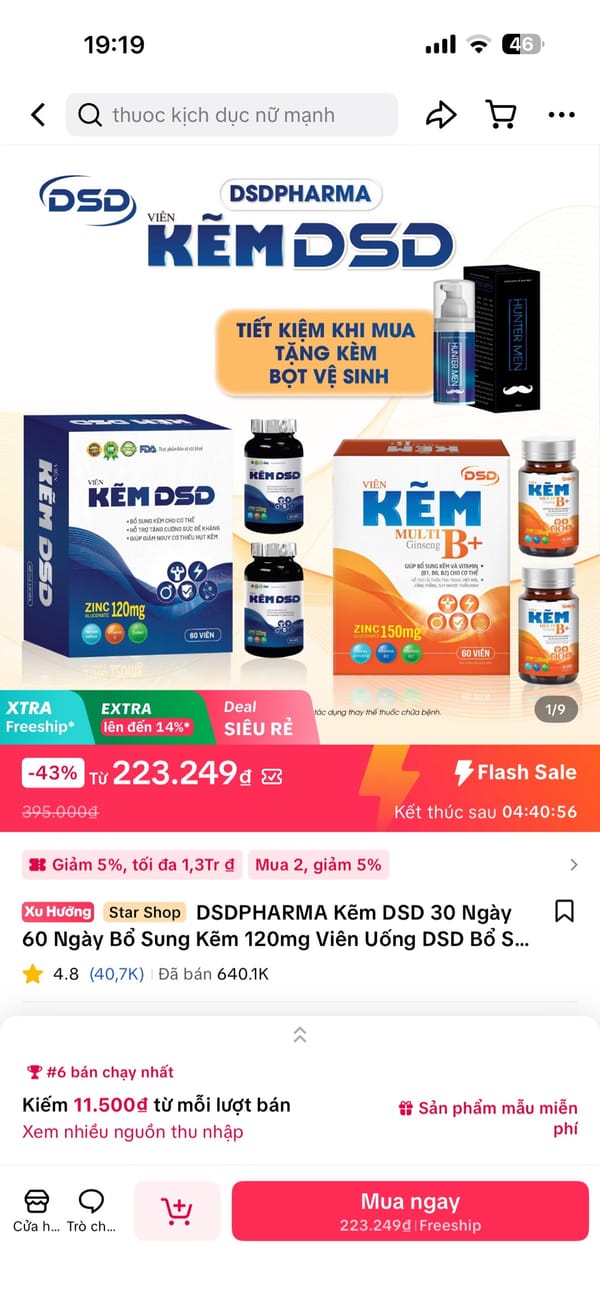600x1304 pixels.
Task: Visit the Cửa hàng shop page
Action: [x=37, y=1210]
